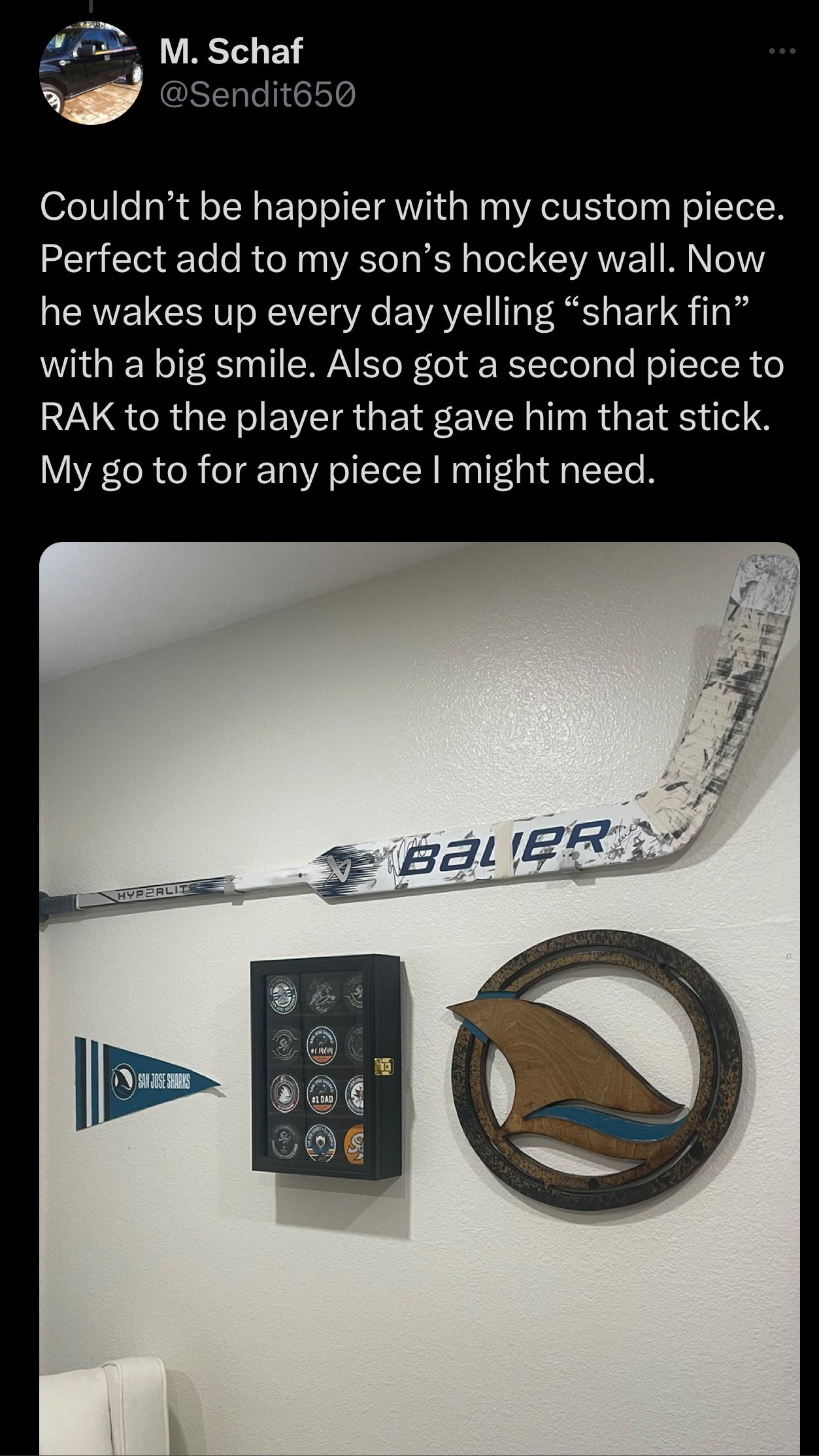Tap the M. Schaf display name
The height and width of the screenshot is (1456, 819).
click(232, 50)
